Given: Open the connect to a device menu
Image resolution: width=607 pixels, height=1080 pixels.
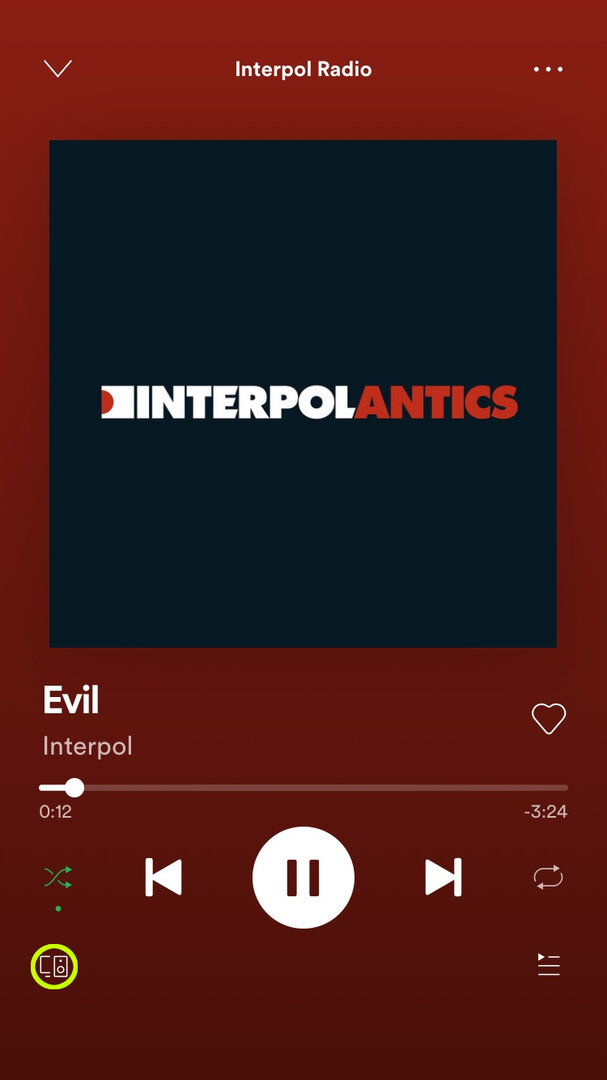Looking at the screenshot, I should coord(54,966).
